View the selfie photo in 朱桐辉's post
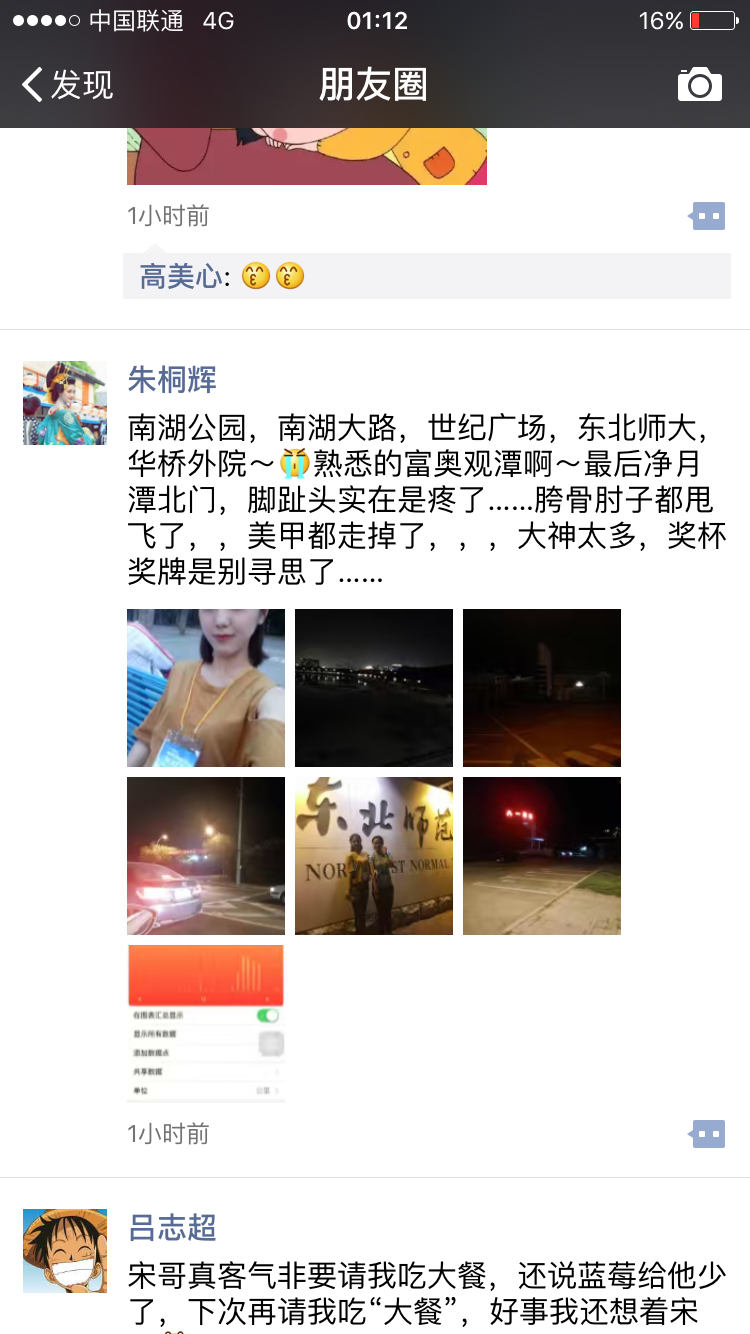 [x=206, y=688]
